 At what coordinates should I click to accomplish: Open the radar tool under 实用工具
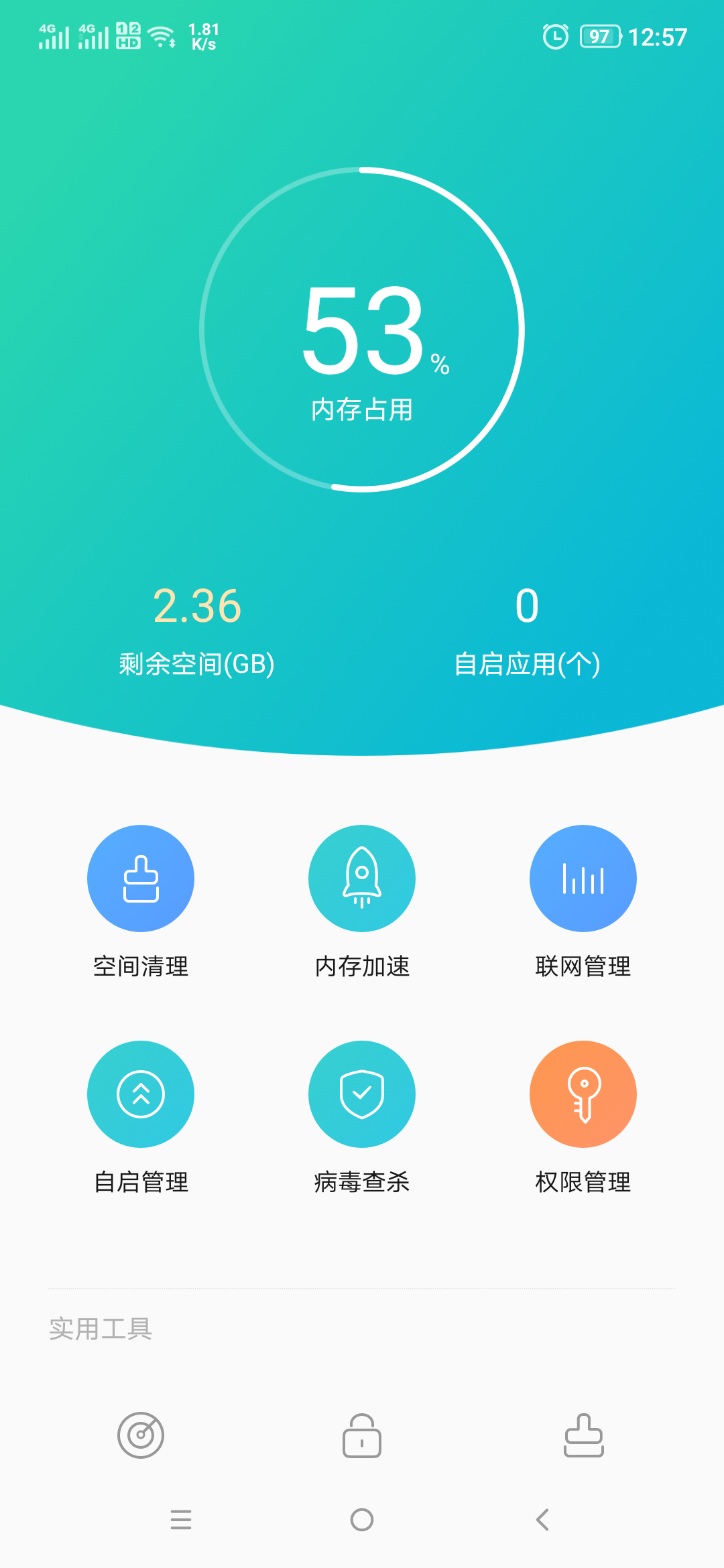141,1435
